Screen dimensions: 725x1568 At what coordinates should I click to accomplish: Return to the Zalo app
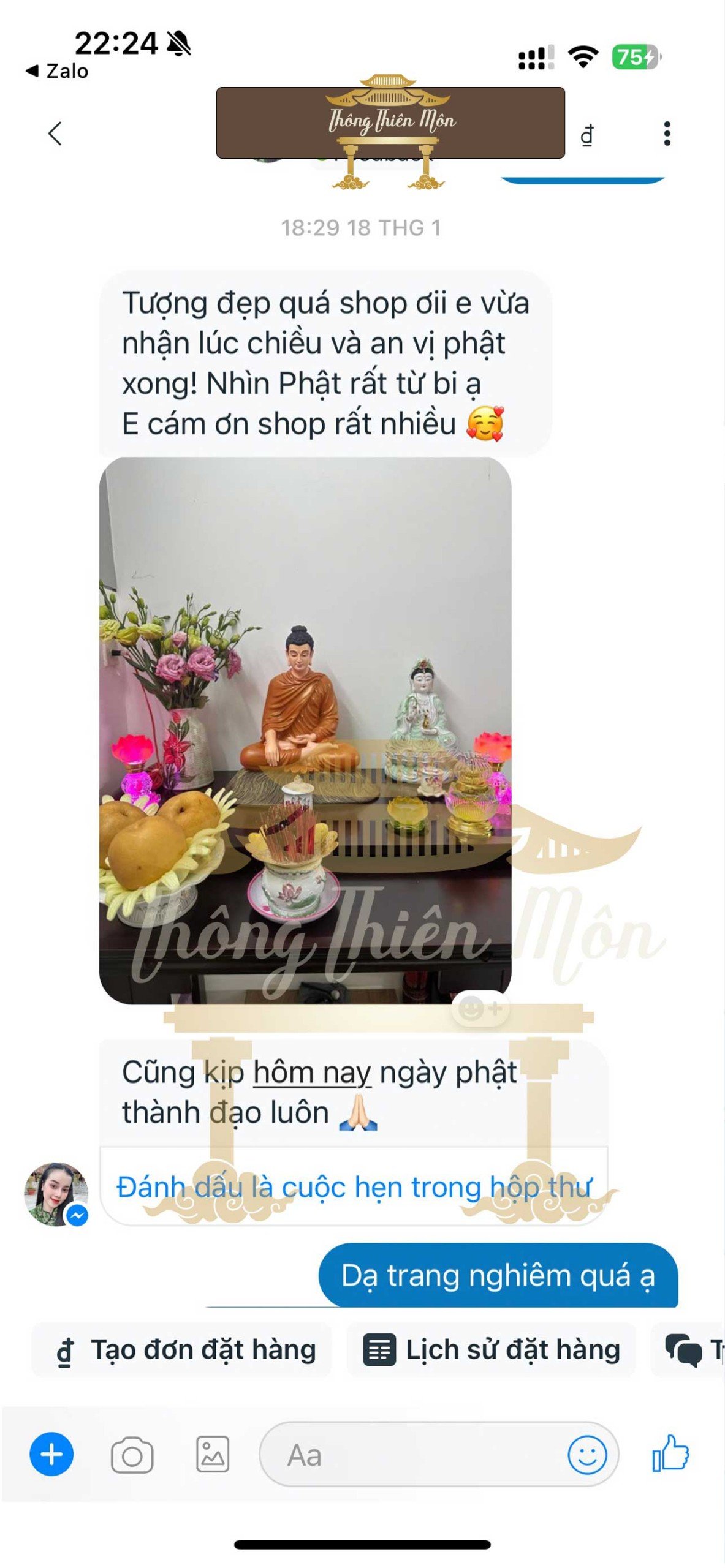click(x=57, y=71)
